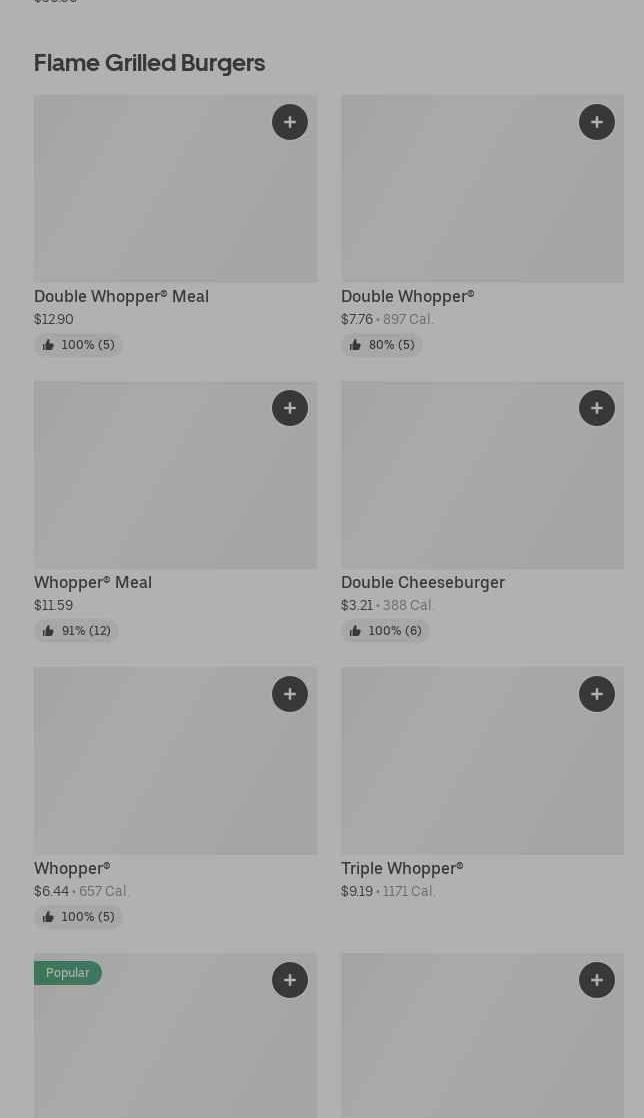Add Triple Whopper to cart
Image resolution: width=644 pixels, height=1118 pixels.
tap(597, 694)
